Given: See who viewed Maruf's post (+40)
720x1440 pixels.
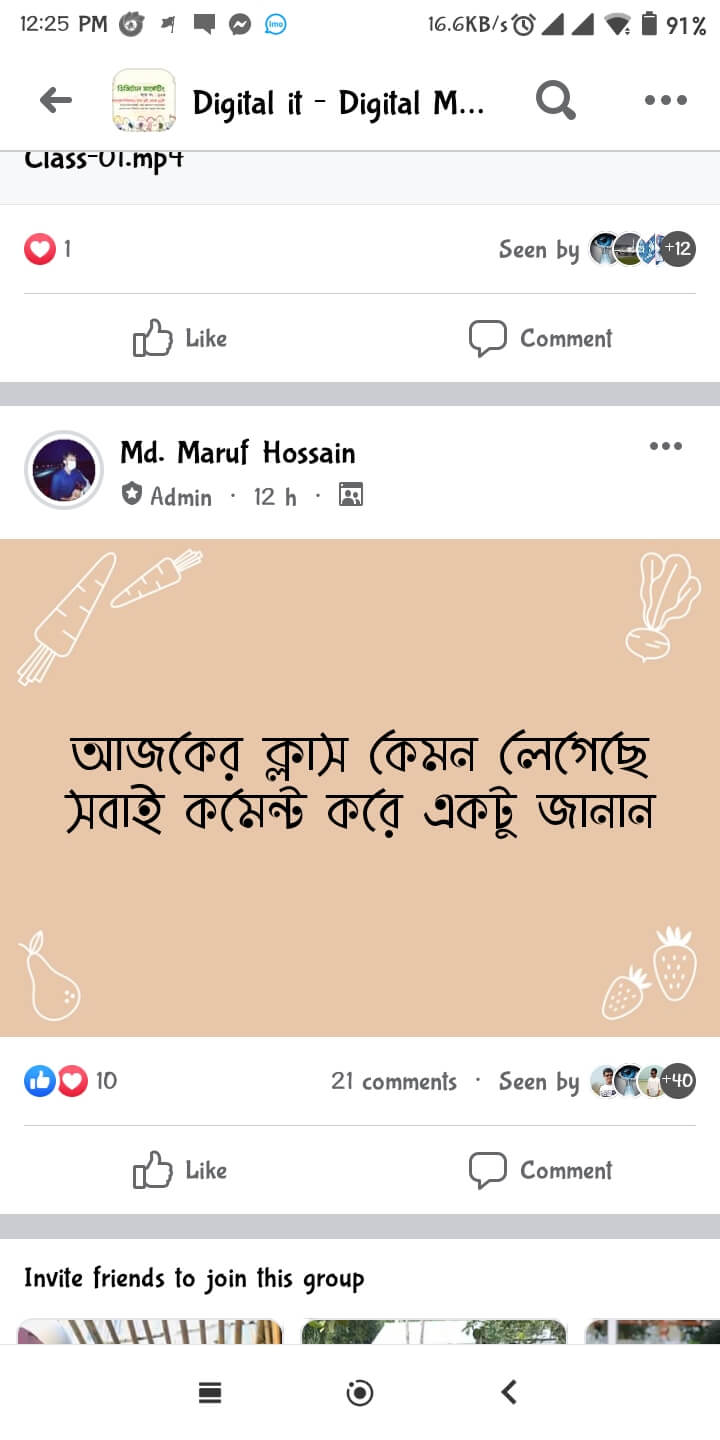Looking at the screenshot, I should click(597, 1081).
